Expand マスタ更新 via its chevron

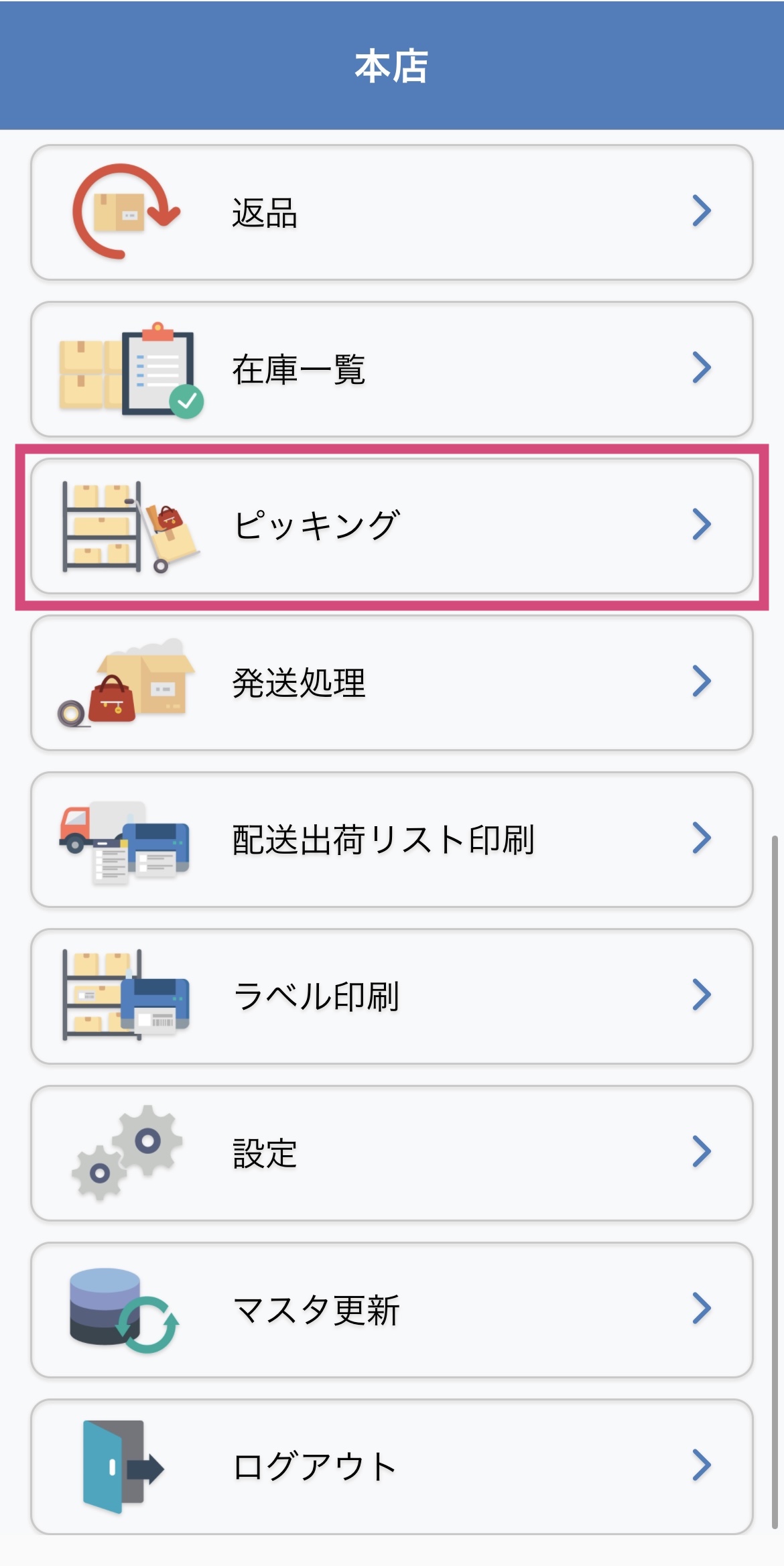[702, 1310]
